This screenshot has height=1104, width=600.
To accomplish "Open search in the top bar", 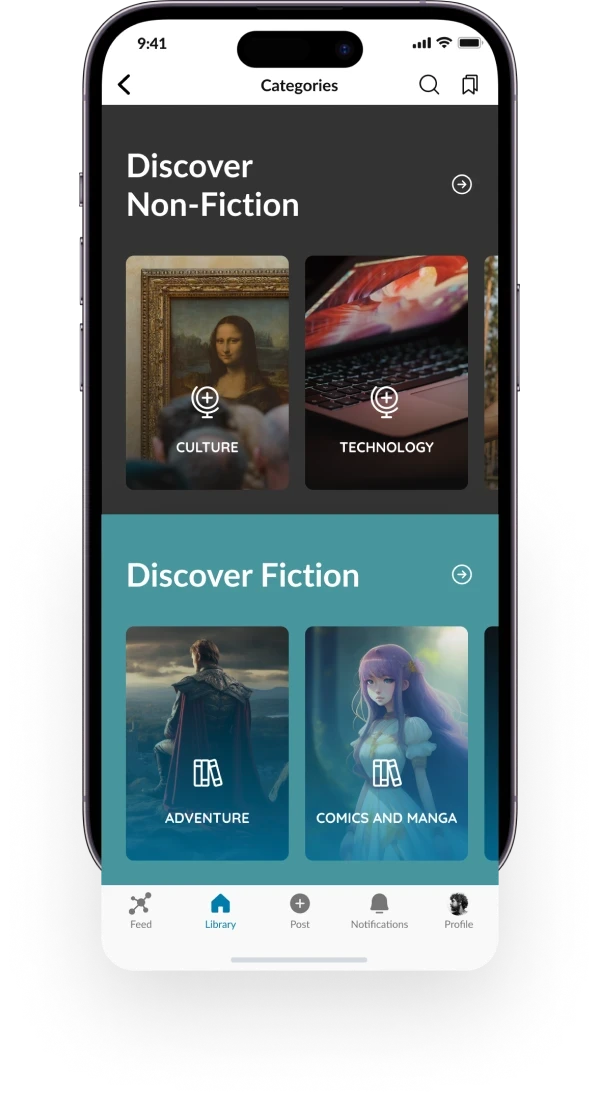I will [429, 85].
